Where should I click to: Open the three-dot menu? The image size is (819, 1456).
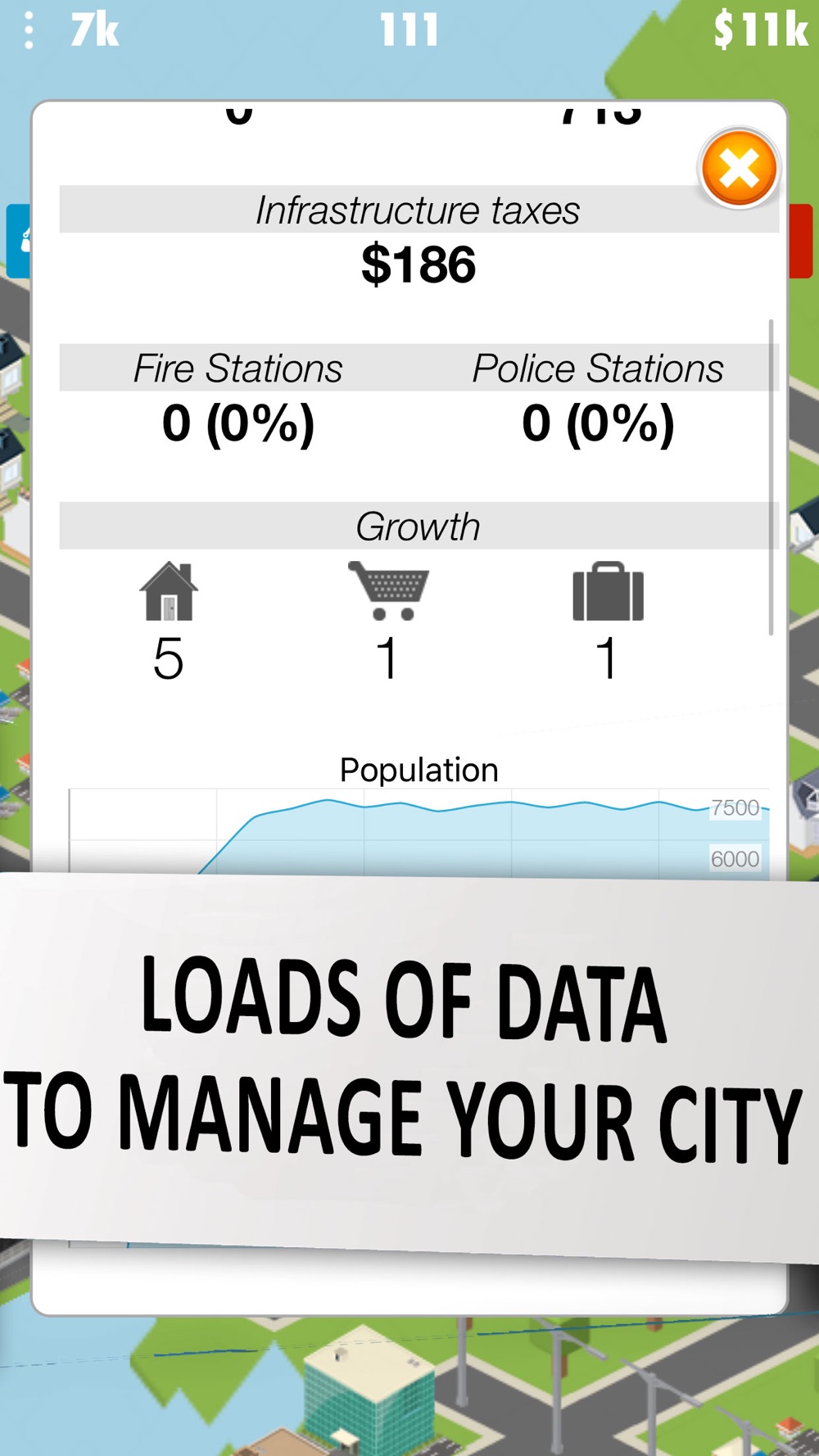coord(29,31)
